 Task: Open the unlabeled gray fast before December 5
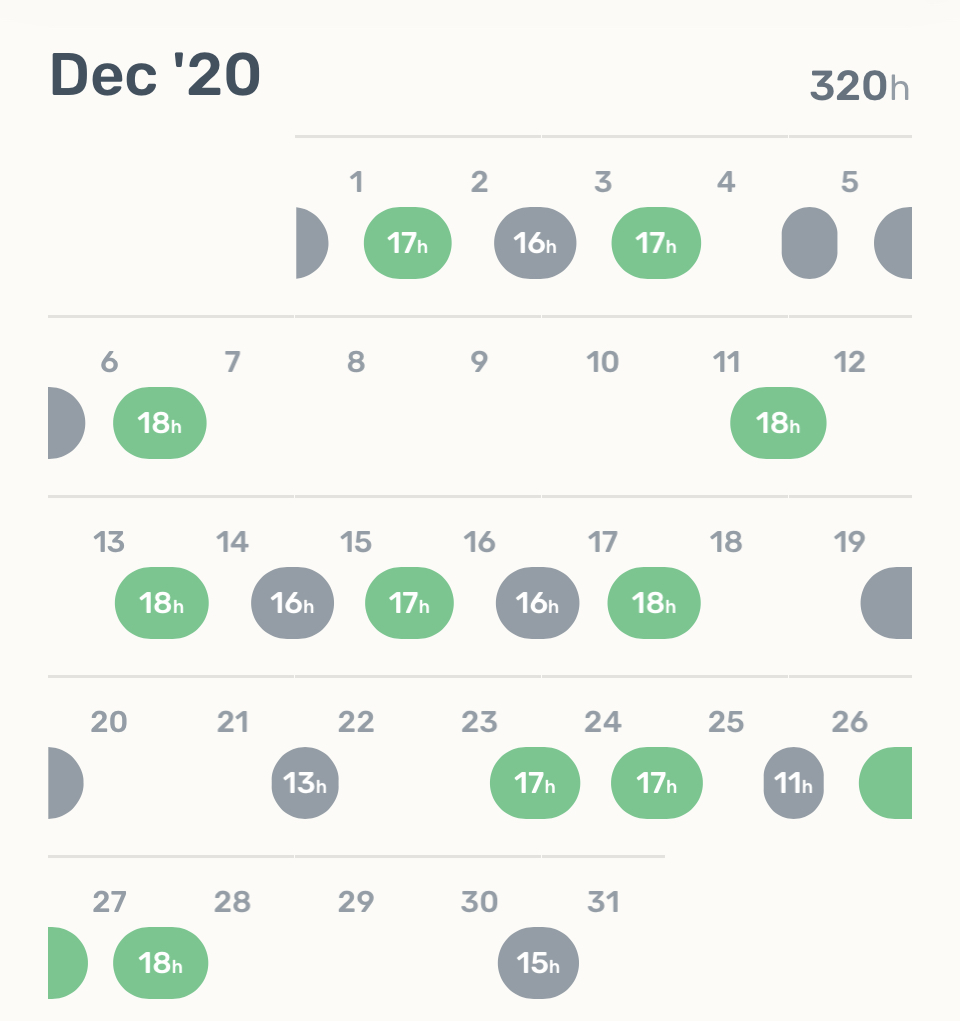coord(809,243)
